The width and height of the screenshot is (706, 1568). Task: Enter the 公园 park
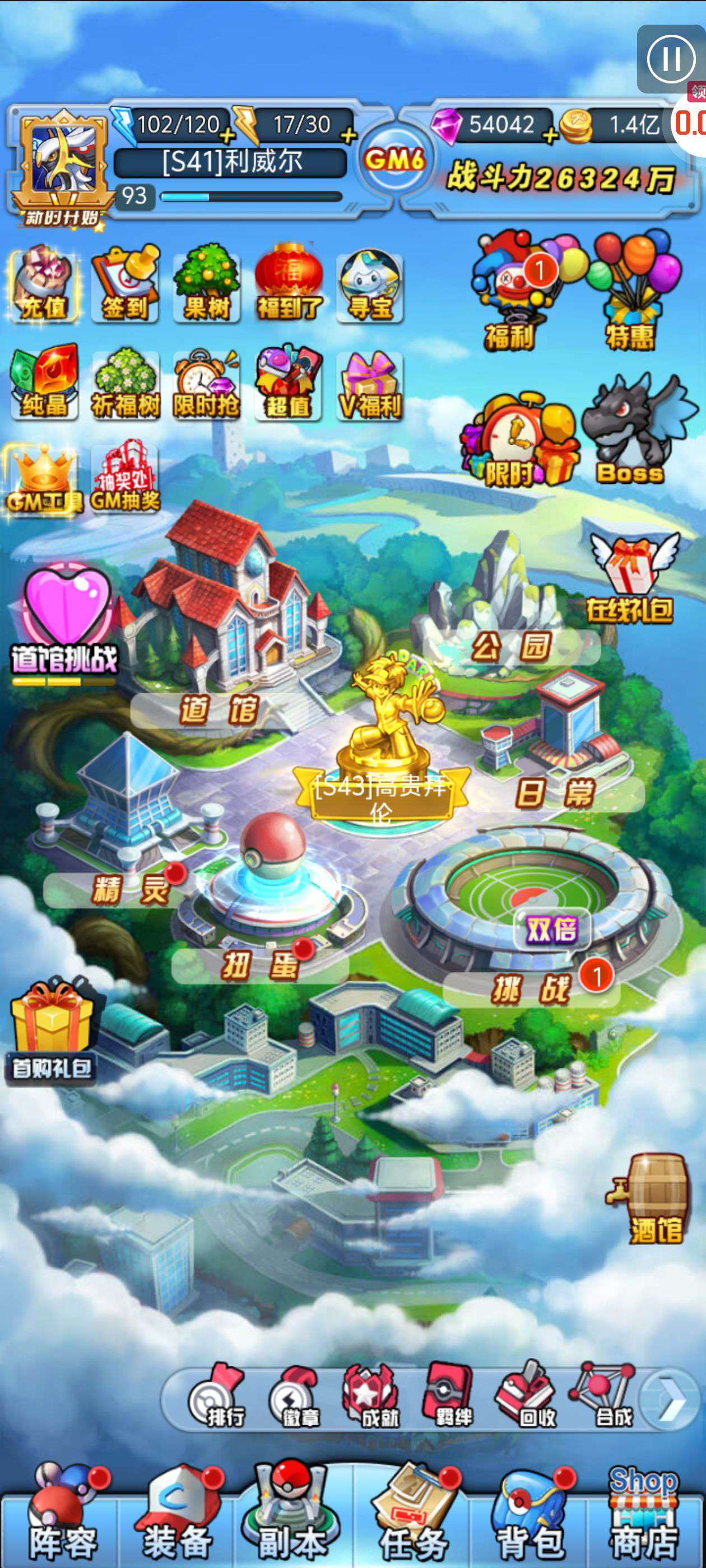click(x=512, y=646)
